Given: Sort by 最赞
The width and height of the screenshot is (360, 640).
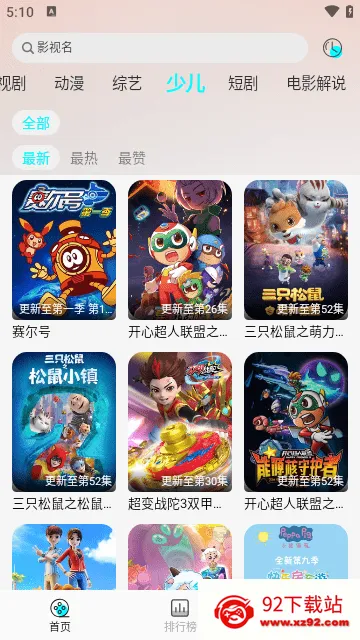Looking at the screenshot, I should [x=132, y=158].
